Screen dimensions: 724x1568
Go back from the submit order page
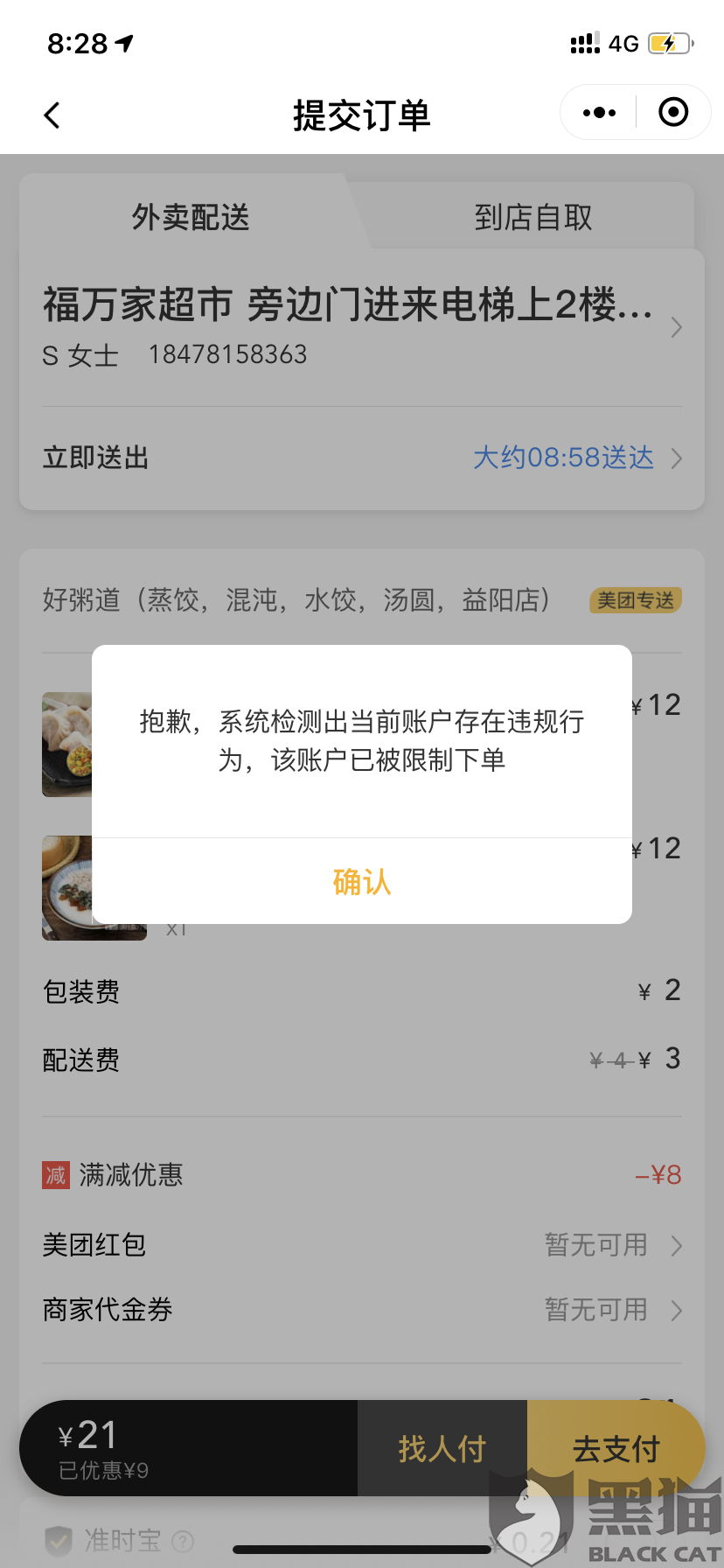tap(52, 115)
